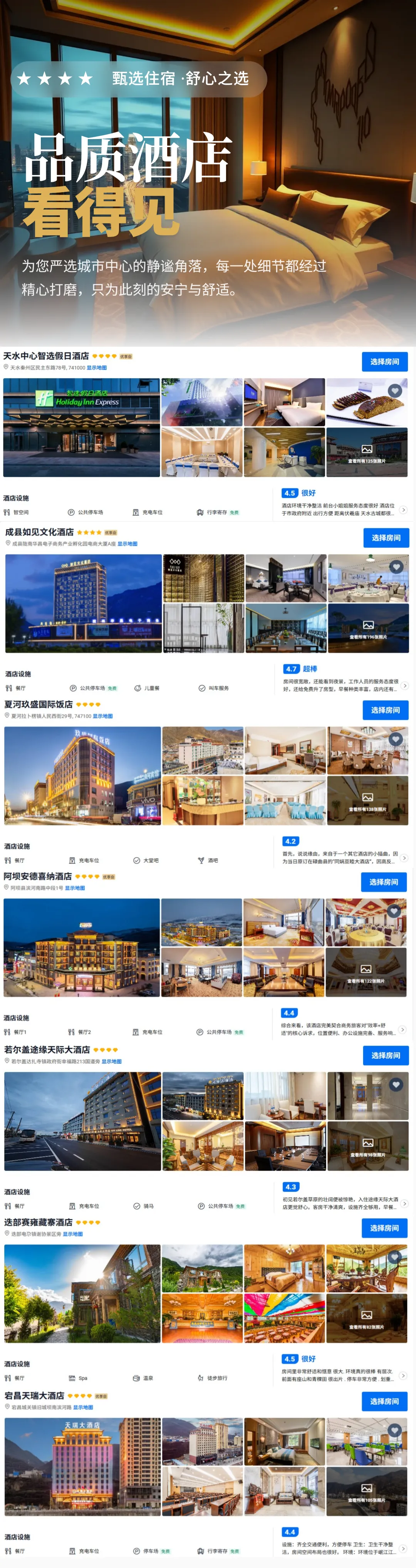显示成县如见文化酒店的地图

pyautogui.click(x=127, y=543)
